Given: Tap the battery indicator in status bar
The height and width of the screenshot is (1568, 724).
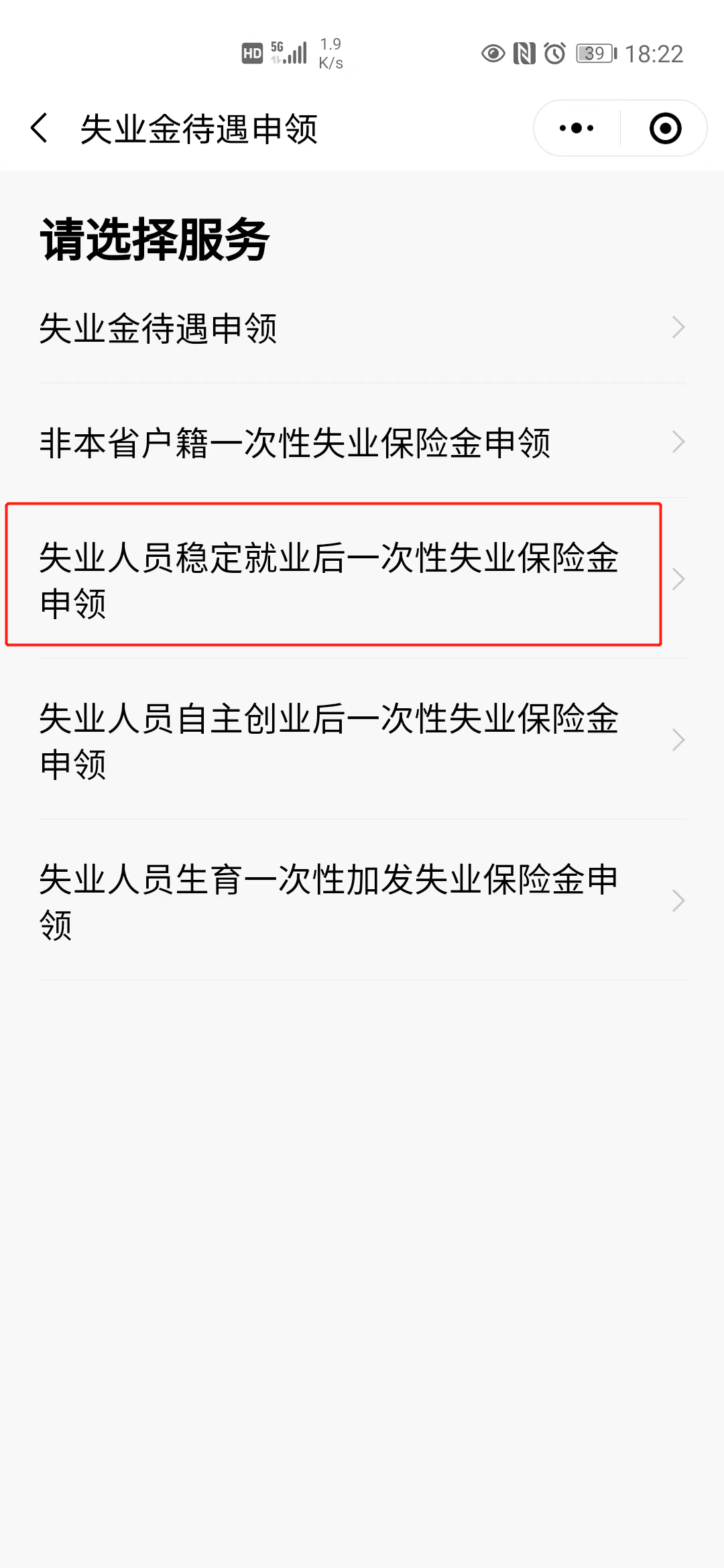Looking at the screenshot, I should [x=593, y=54].
